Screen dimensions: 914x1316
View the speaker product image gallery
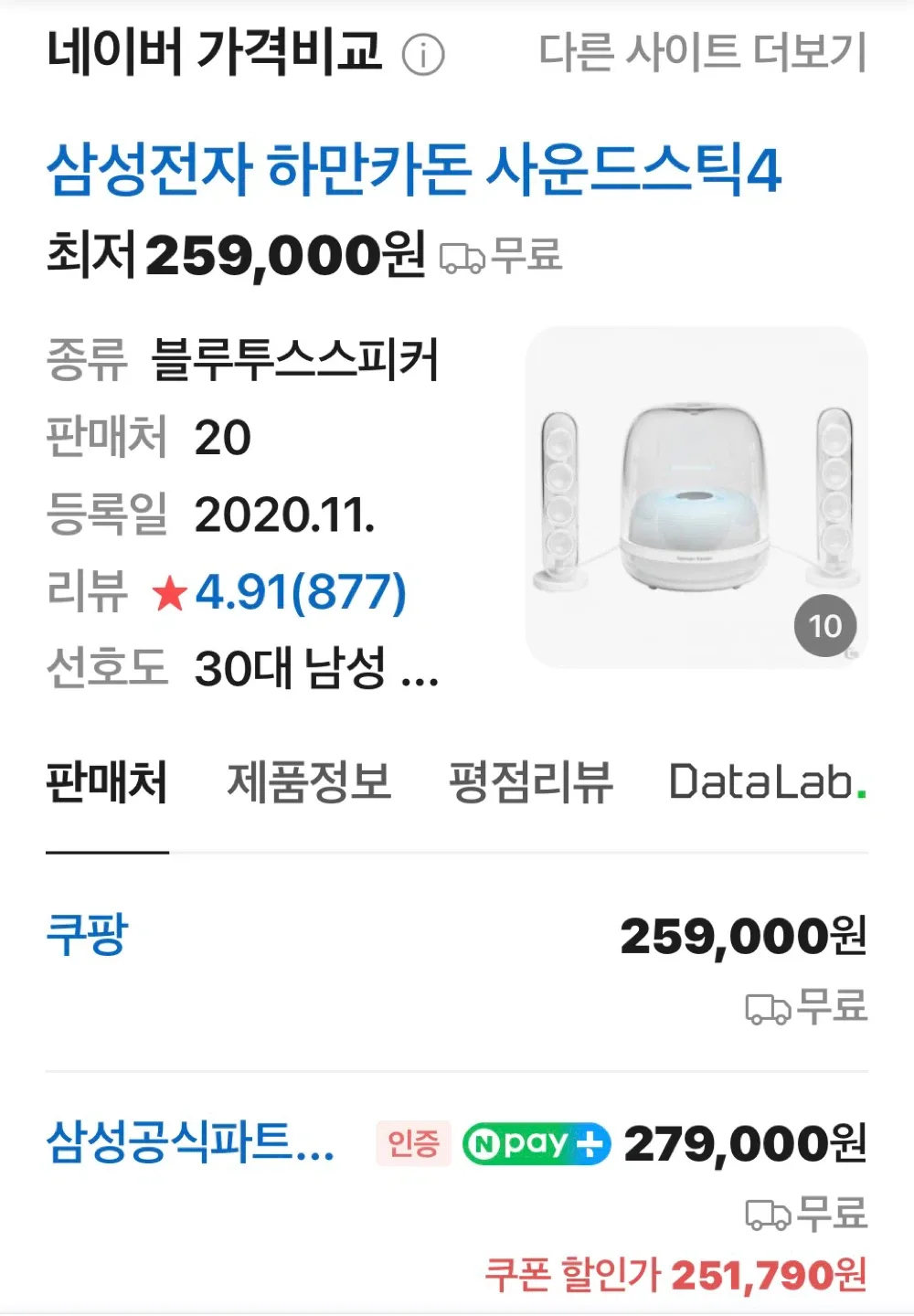click(x=696, y=497)
